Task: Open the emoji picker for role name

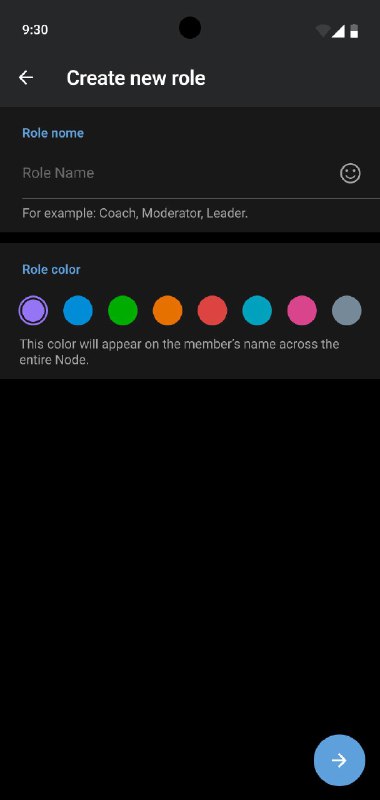Action: click(x=350, y=173)
